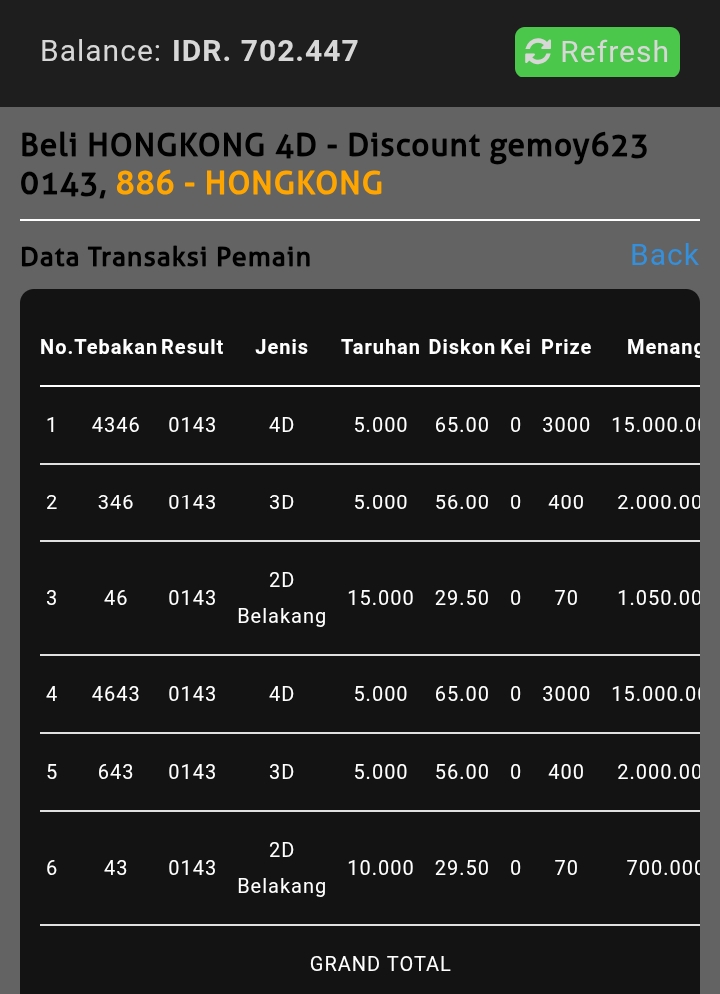Screen dimensions: 720x994
Task: Go back via the Back link
Action: (x=664, y=255)
